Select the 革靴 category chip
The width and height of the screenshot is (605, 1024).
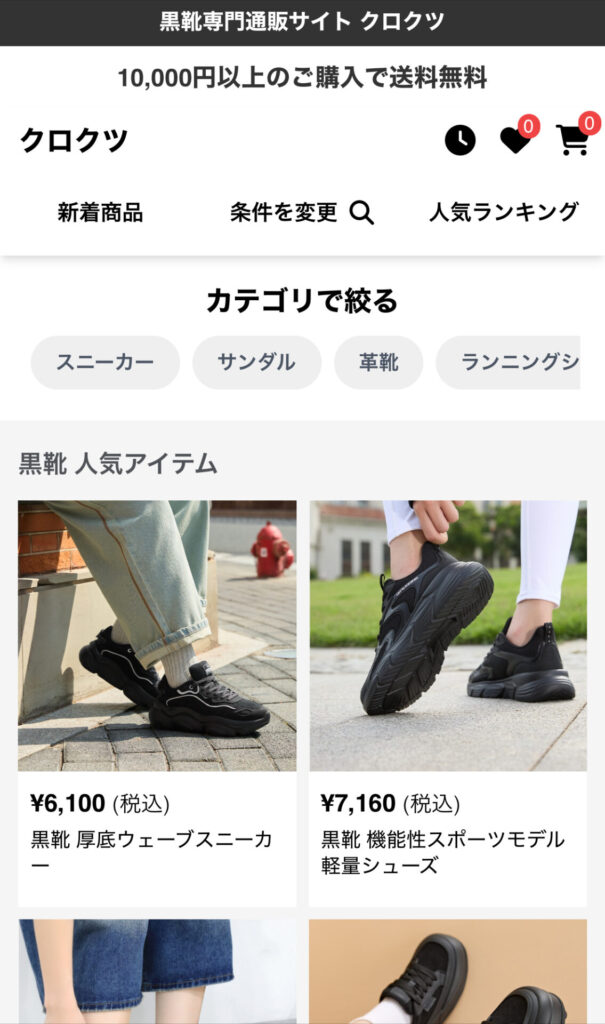(x=378, y=362)
